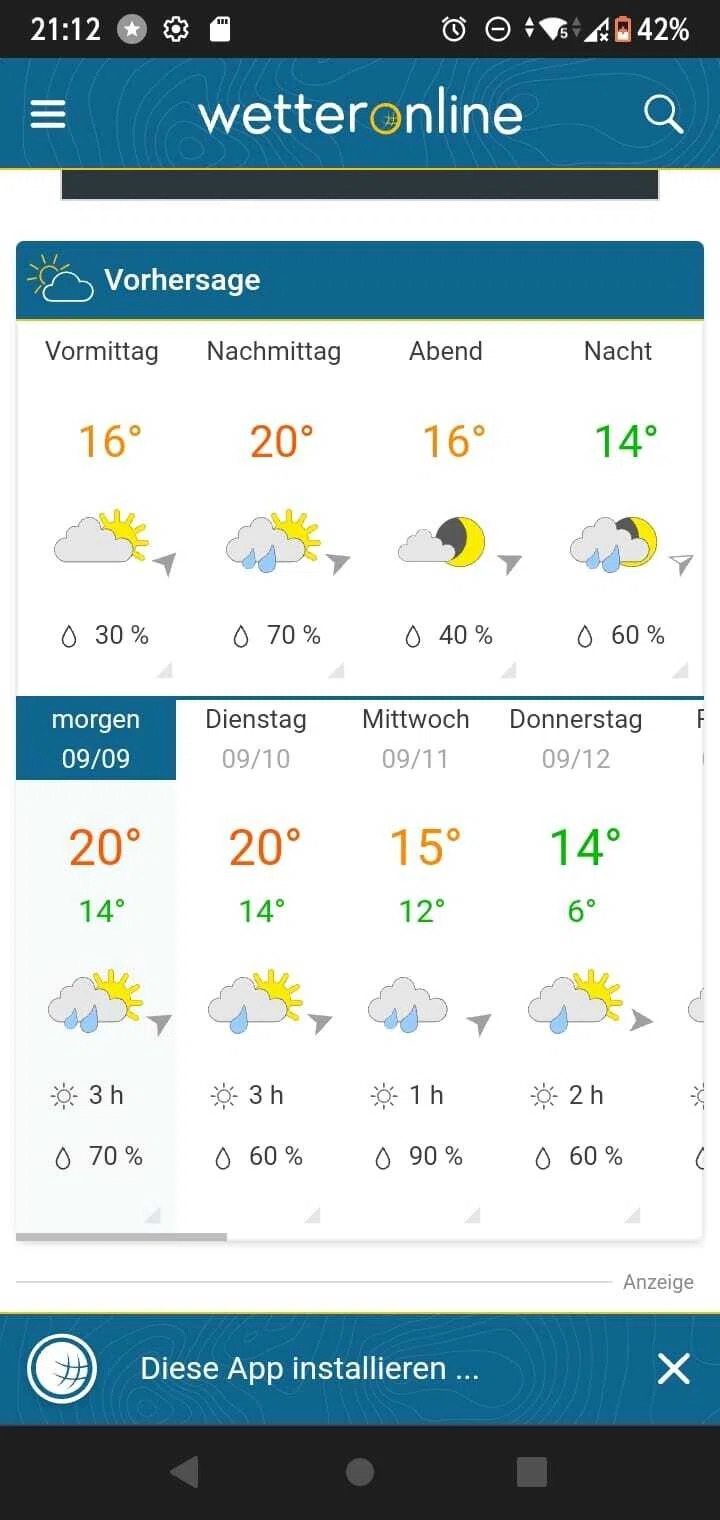720x1520 pixels.
Task: Open the search icon
Action: (x=663, y=114)
